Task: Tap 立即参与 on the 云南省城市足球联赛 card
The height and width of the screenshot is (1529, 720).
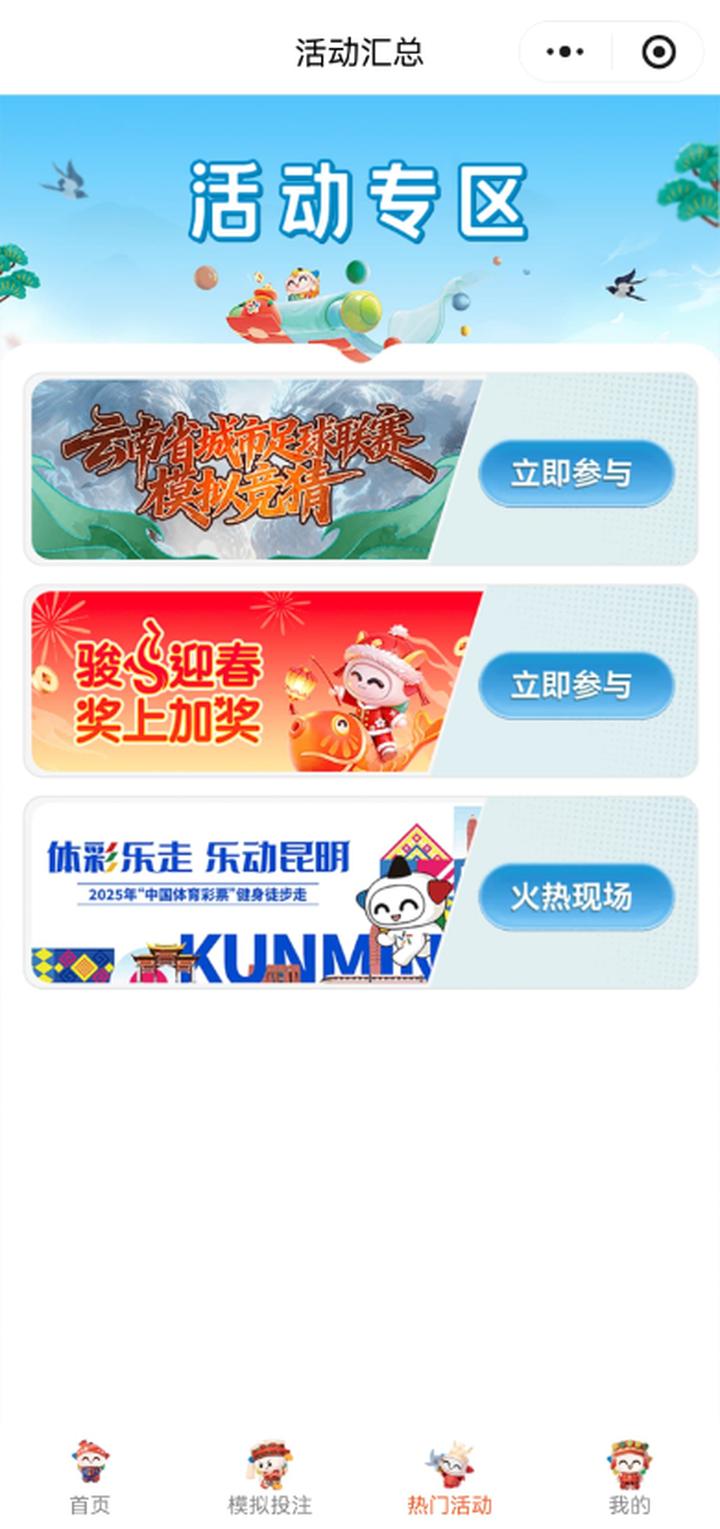Action: [x=575, y=473]
